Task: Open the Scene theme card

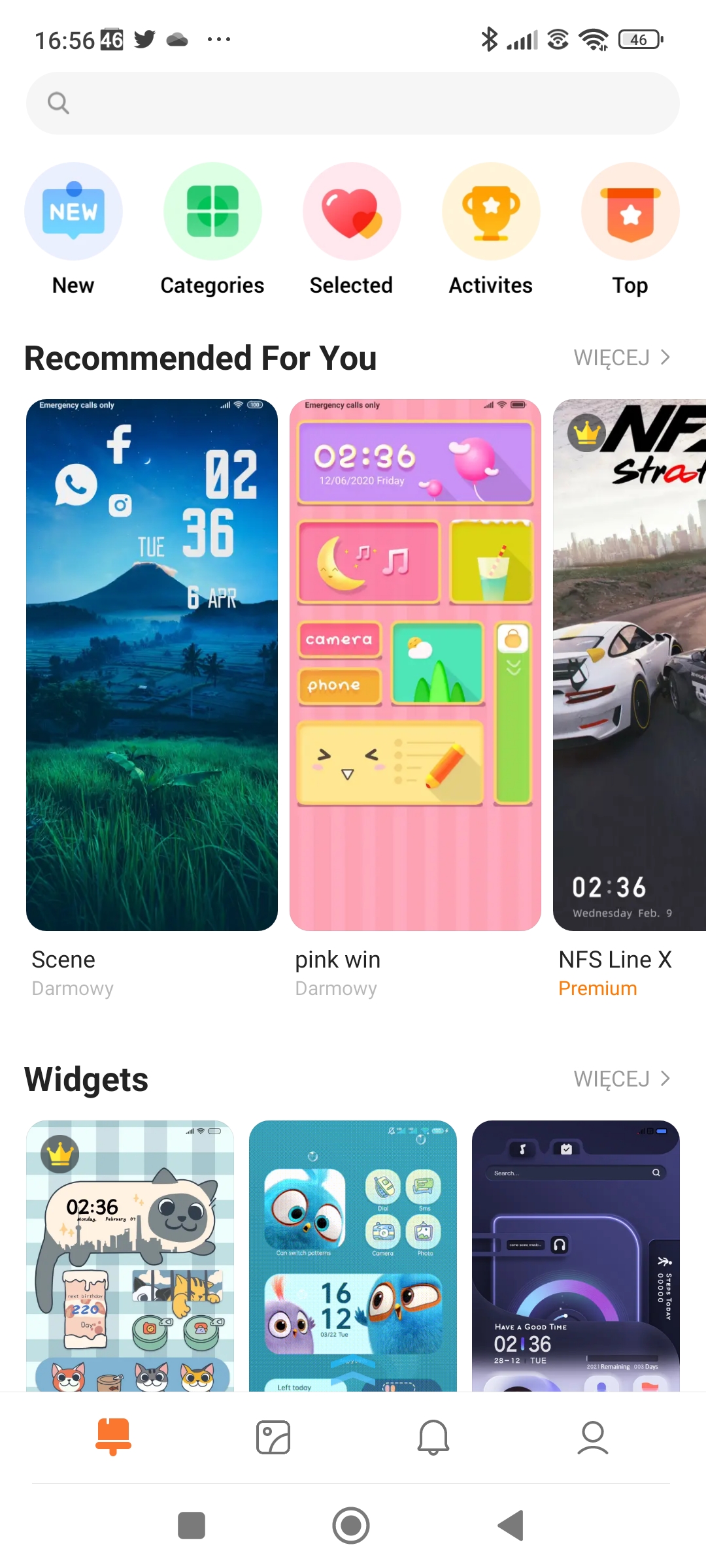Action: tap(152, 665)
